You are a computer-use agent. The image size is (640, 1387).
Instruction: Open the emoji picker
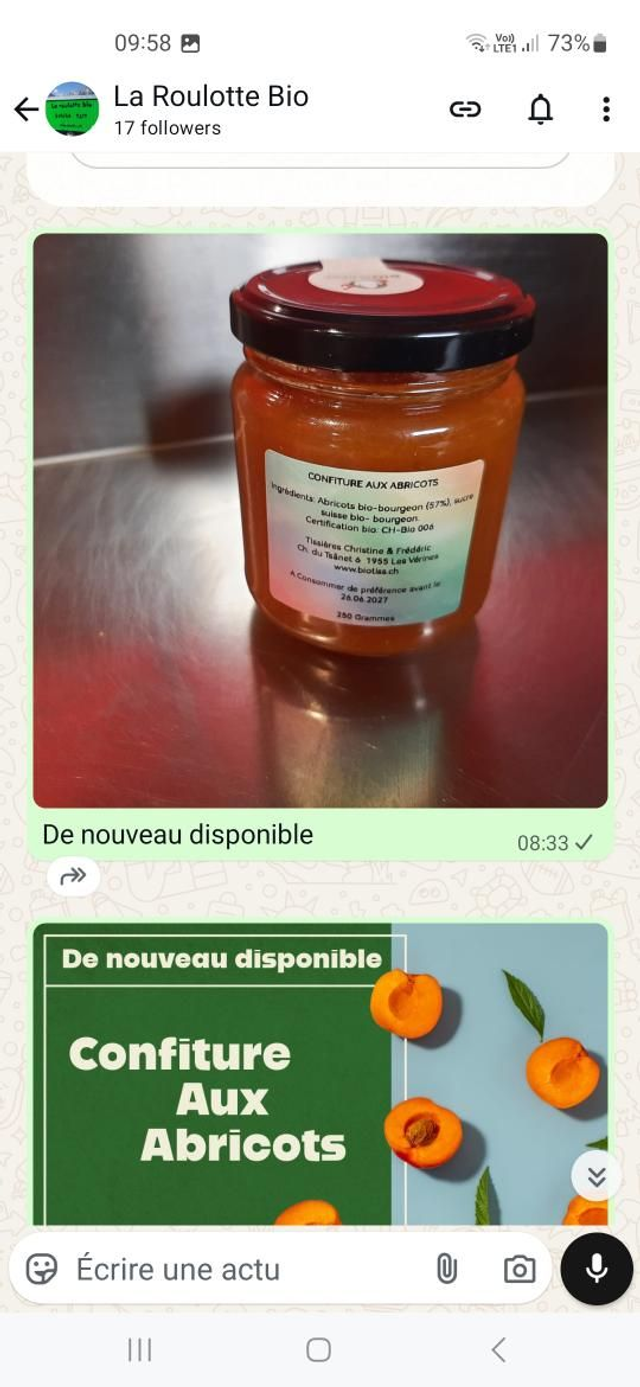click(42, 1269)
